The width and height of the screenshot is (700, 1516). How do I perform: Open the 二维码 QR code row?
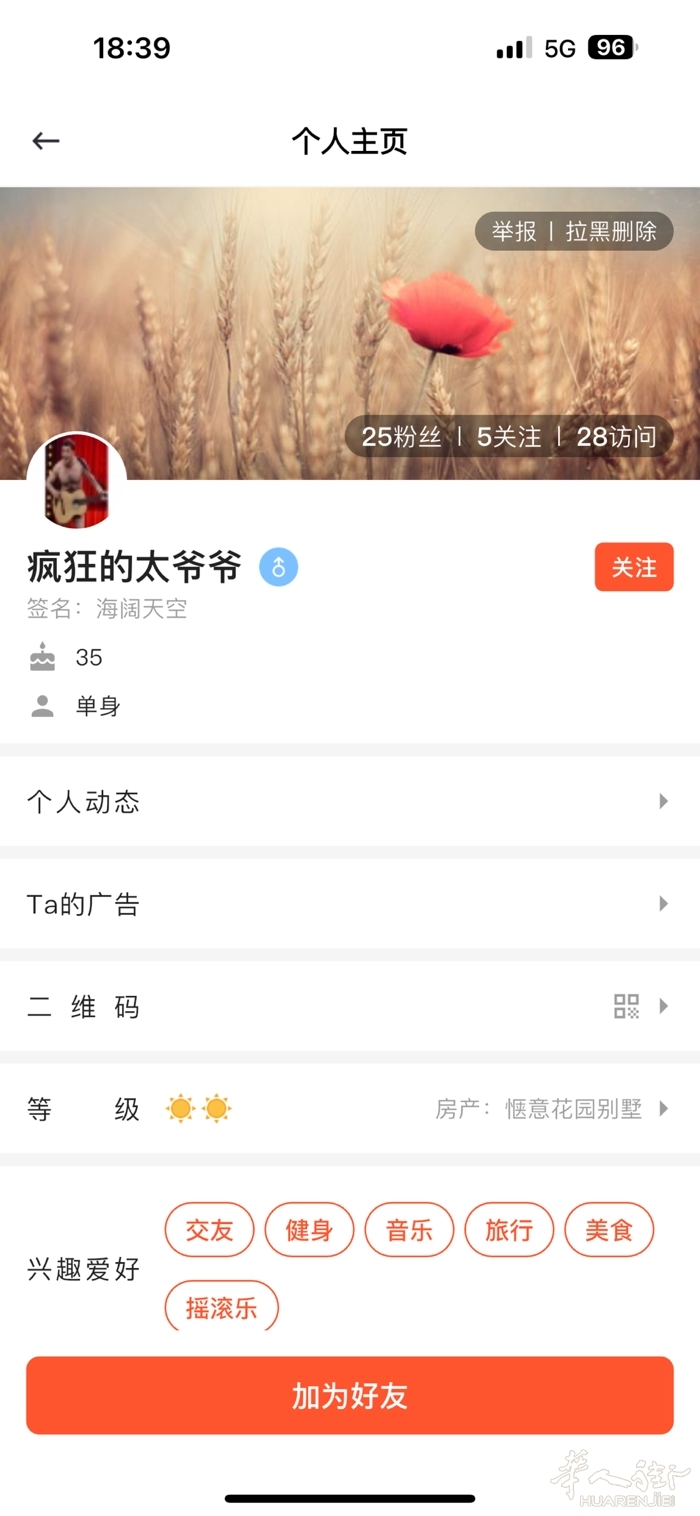350,1006
